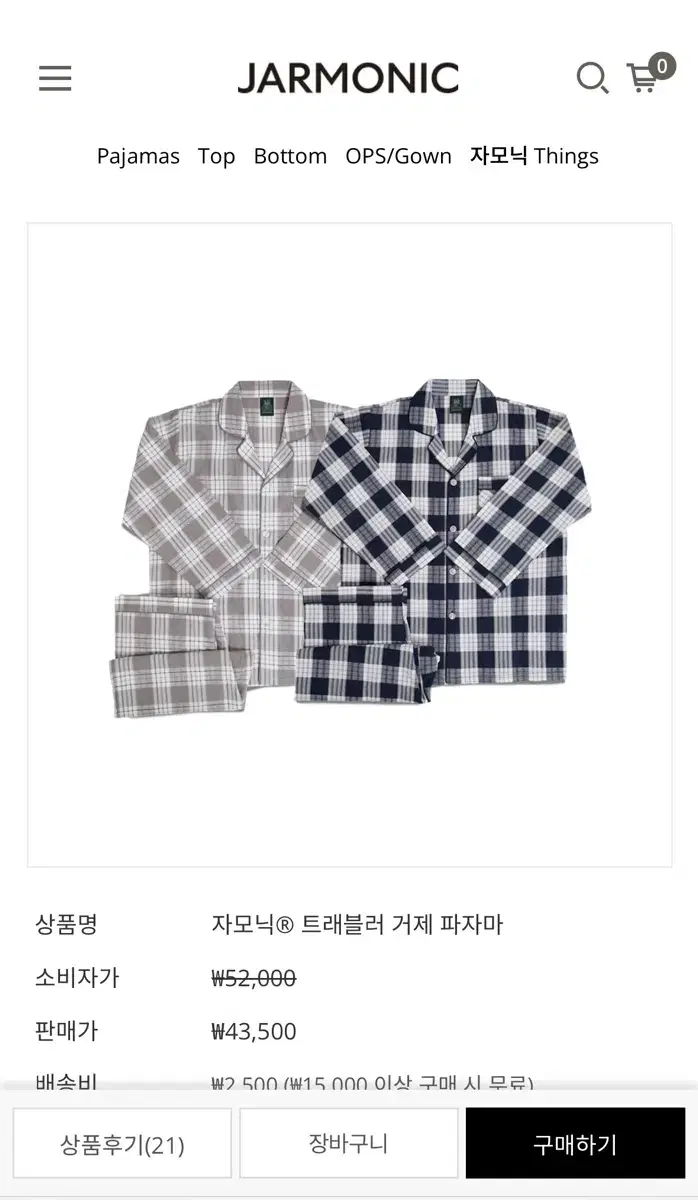The image size is (698, 1200).
Task: Add item with 장바구니 button
Action: tap(348, 1143)
